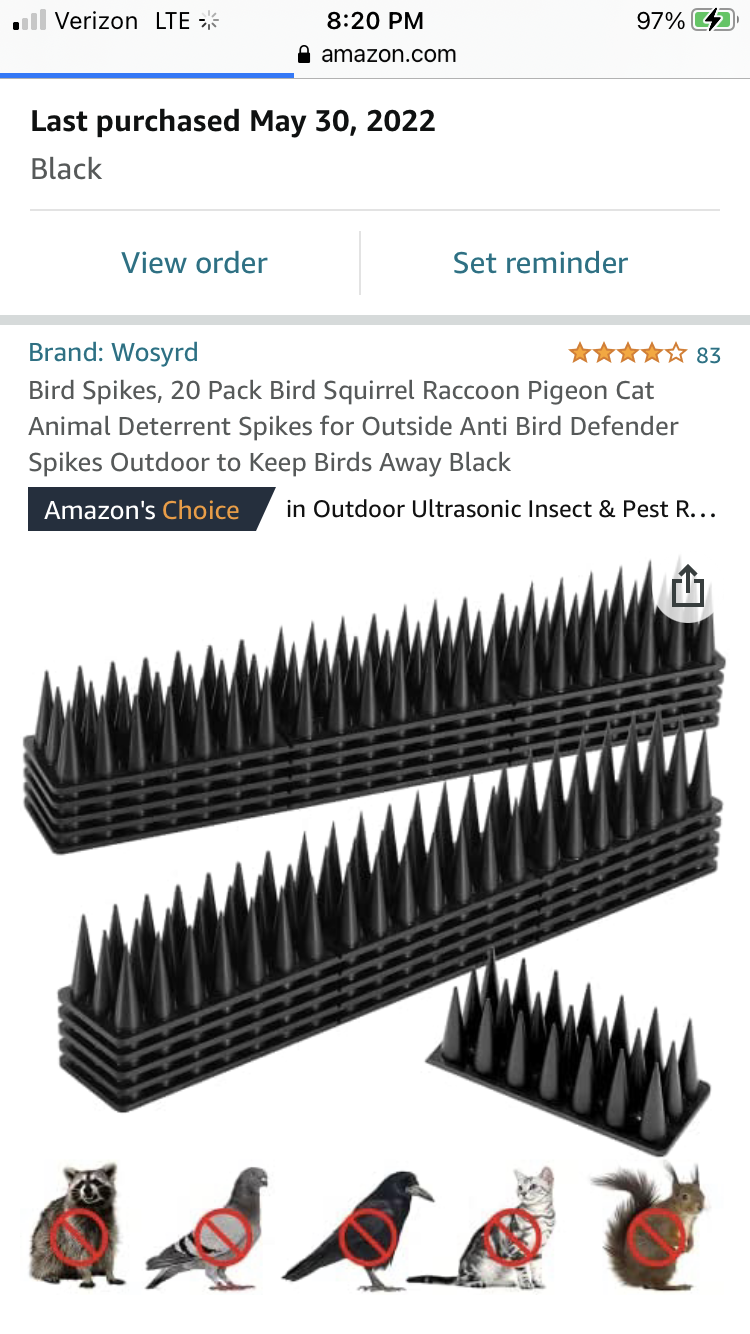The width and height of the screenshot is (750, 1334).
Task: Tap Set reminder button
Action: coord(540,263)
